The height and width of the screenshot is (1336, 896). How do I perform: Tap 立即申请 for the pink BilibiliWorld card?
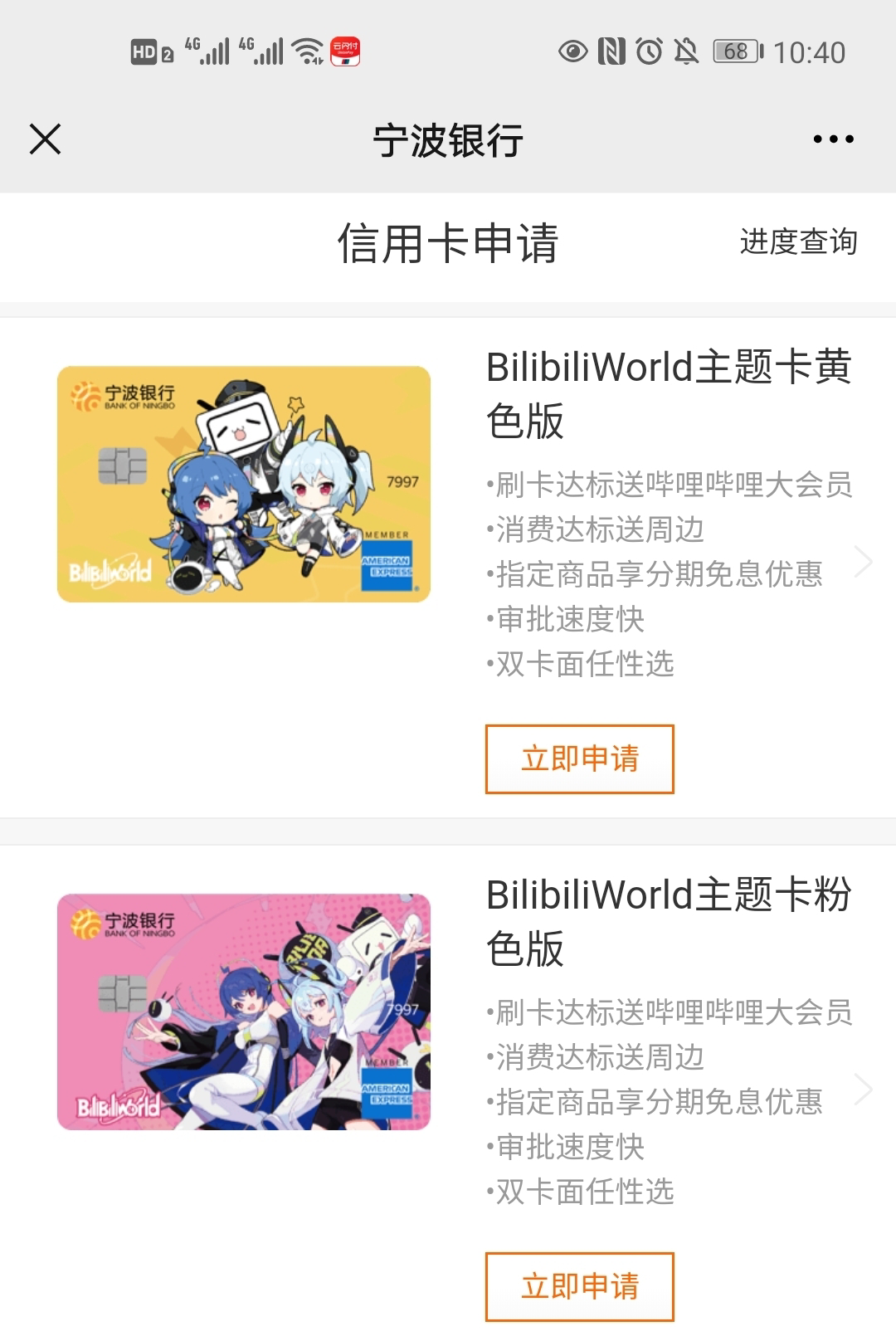coord(579,1286)
